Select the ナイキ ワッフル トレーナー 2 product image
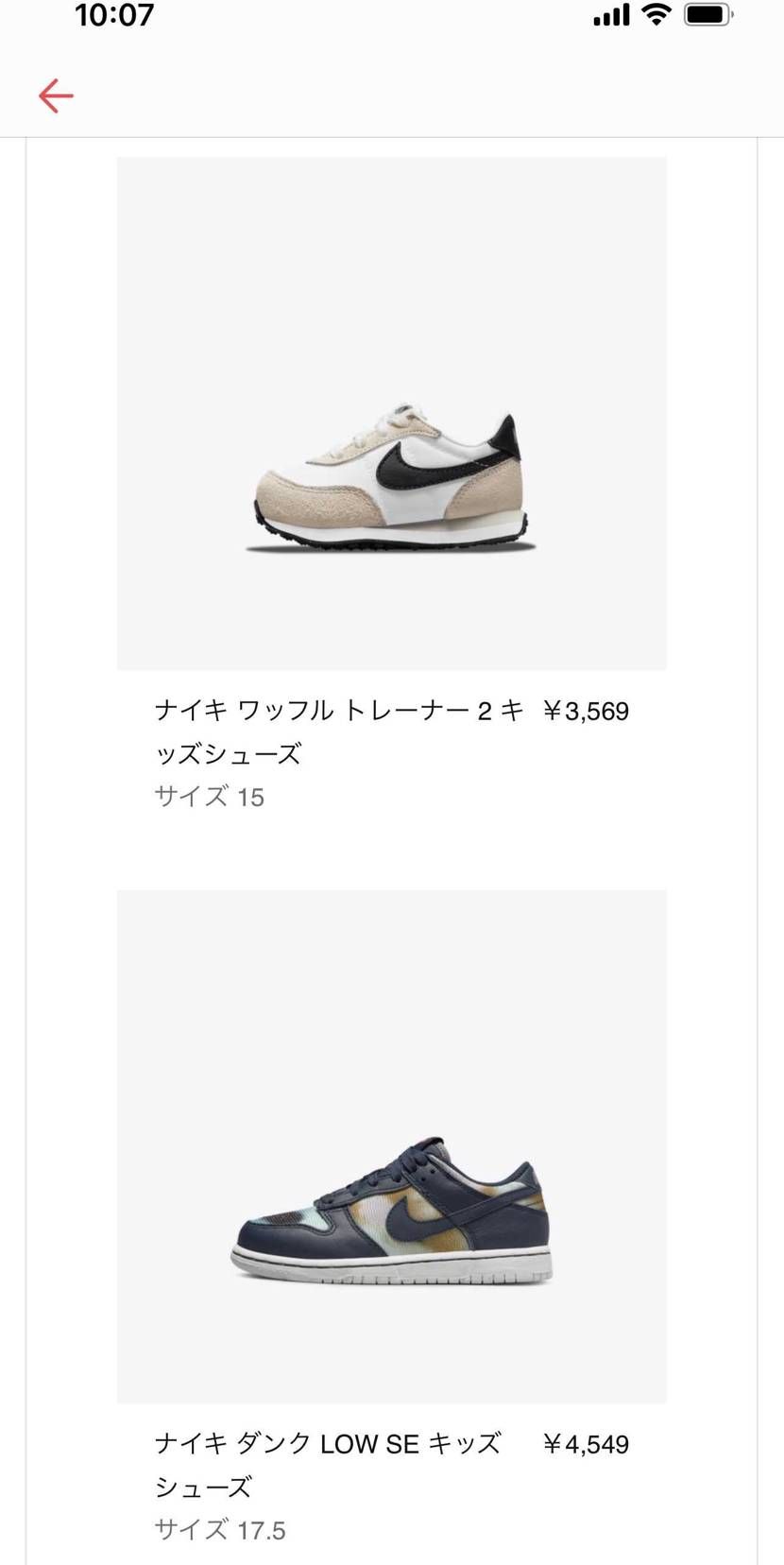Image resolution: width=784 pixels, height=1565 pixels. click(391, 411)
